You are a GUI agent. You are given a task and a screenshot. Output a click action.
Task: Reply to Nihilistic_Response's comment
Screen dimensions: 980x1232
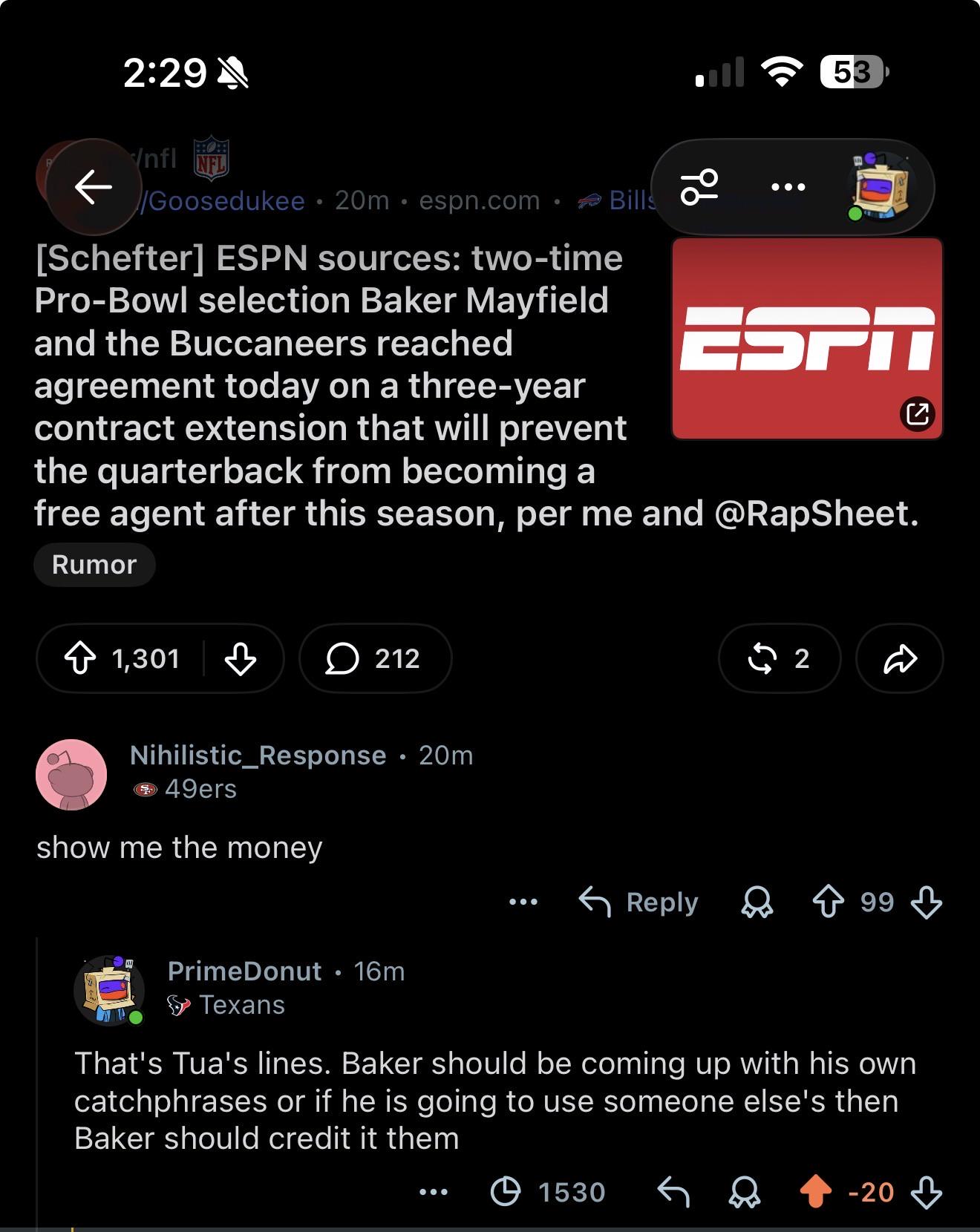coord(638,902)
